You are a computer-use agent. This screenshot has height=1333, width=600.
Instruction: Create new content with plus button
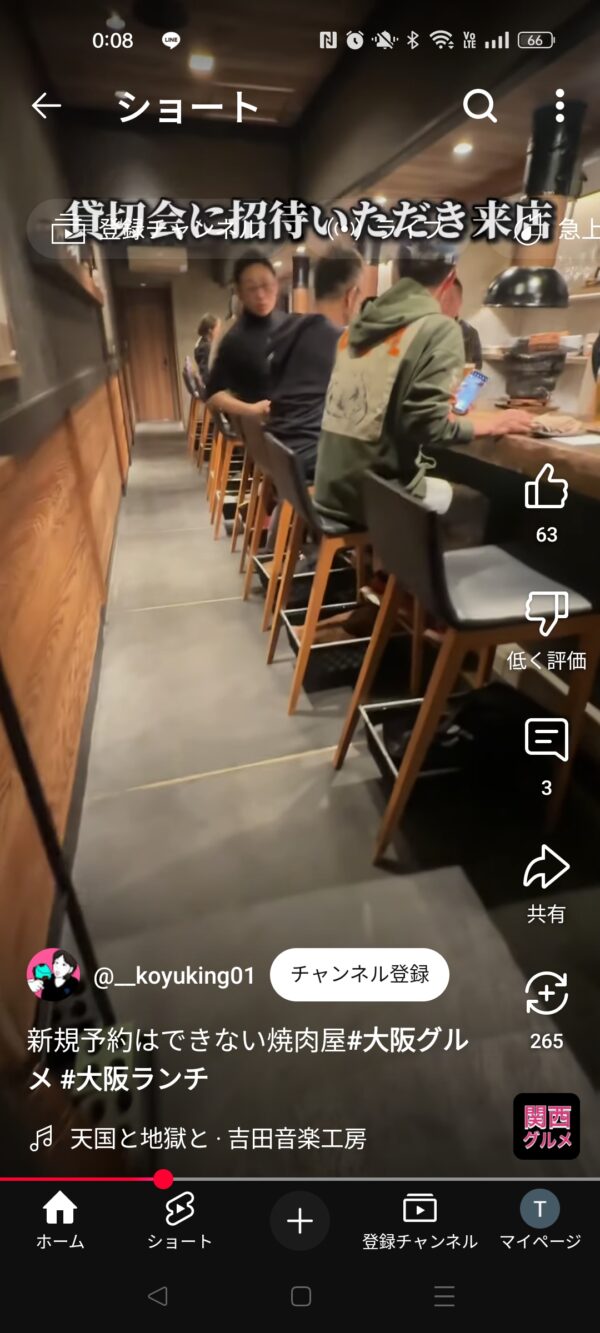[300, 1221]
